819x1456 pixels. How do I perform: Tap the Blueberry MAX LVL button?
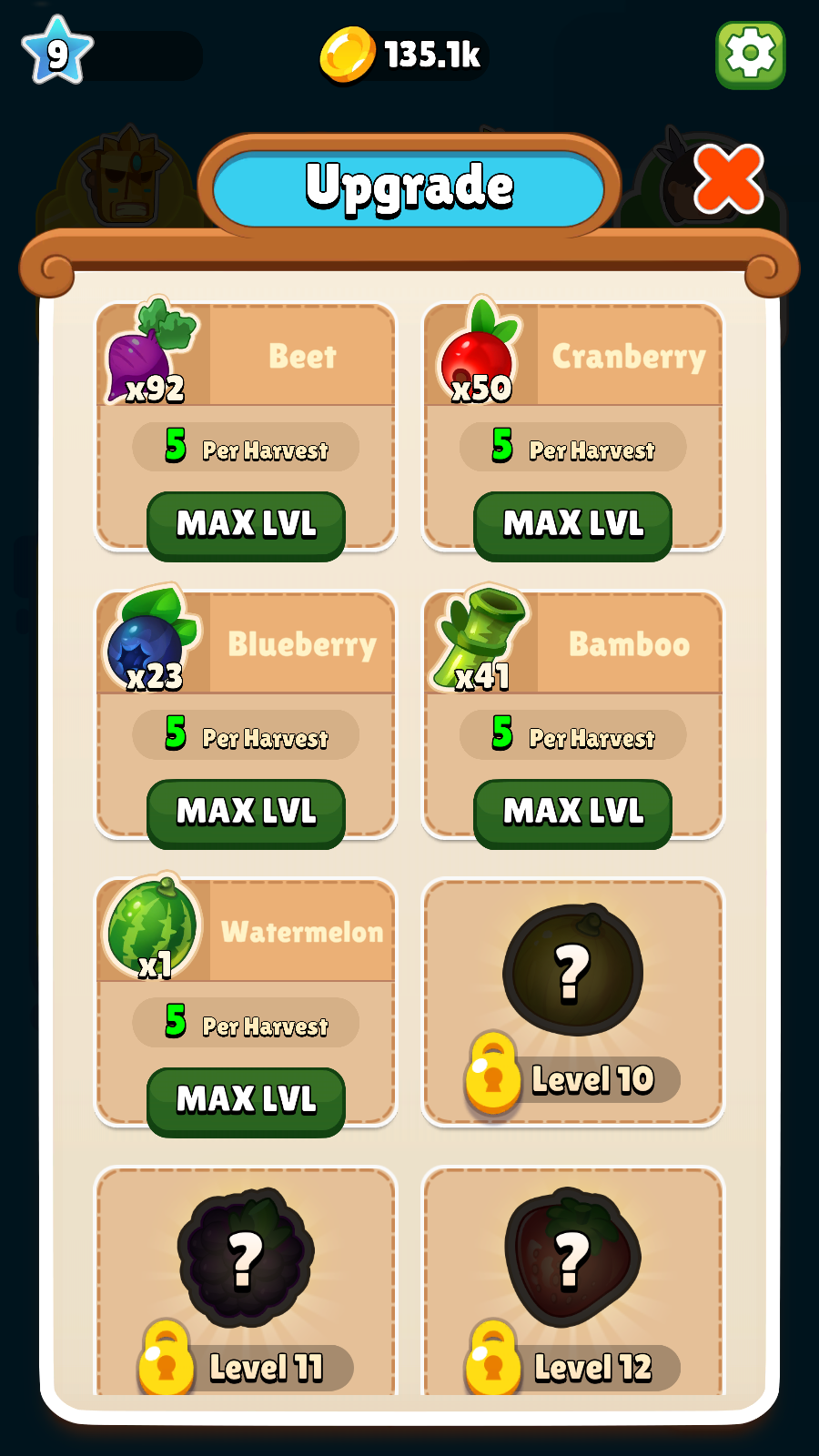(246, 813)
